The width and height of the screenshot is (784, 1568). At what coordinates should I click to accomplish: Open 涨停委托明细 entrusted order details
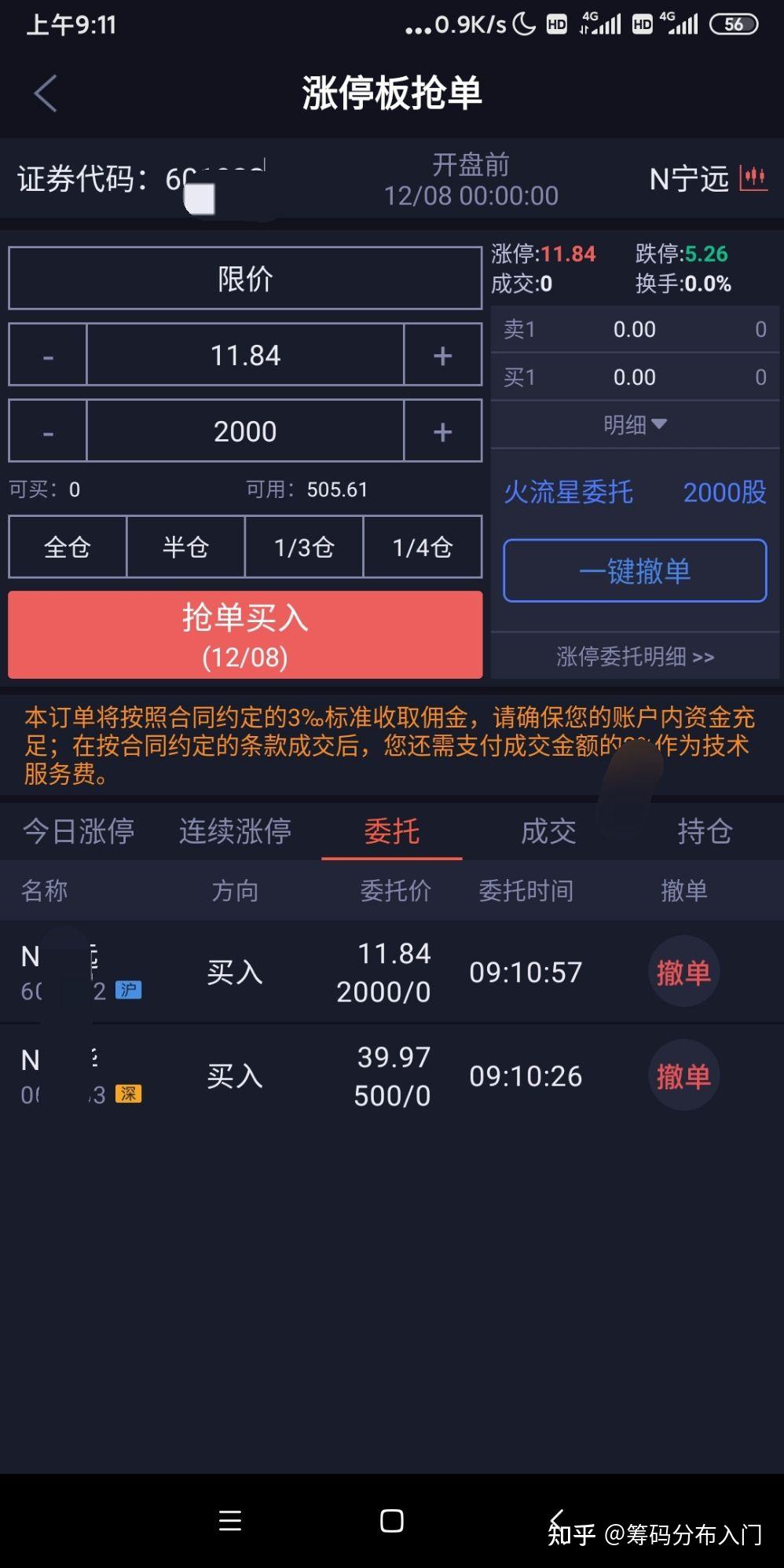coord(633,657)
